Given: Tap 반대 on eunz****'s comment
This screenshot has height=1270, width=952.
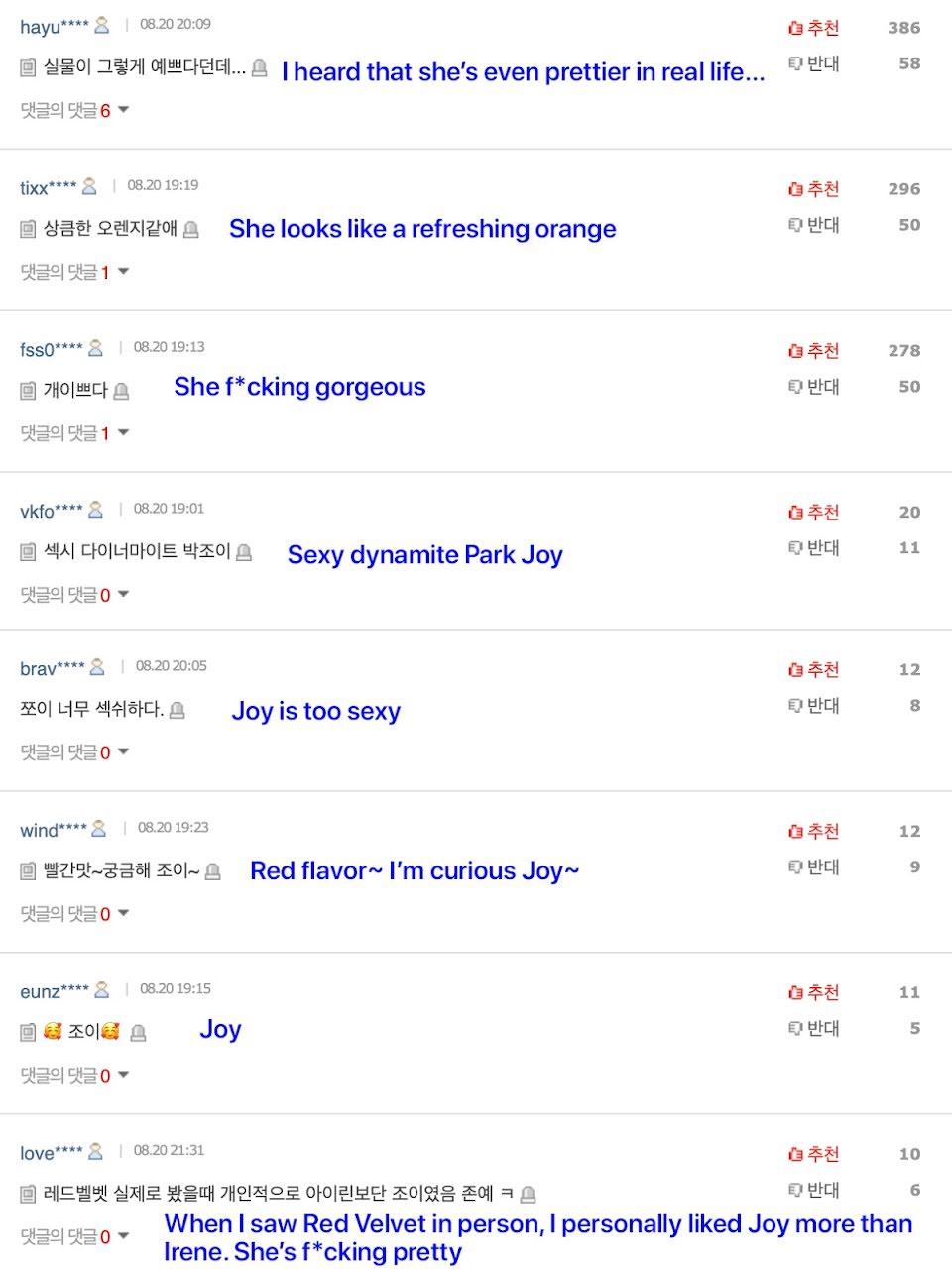Looking at the screenshot, I should (814, 1029).
